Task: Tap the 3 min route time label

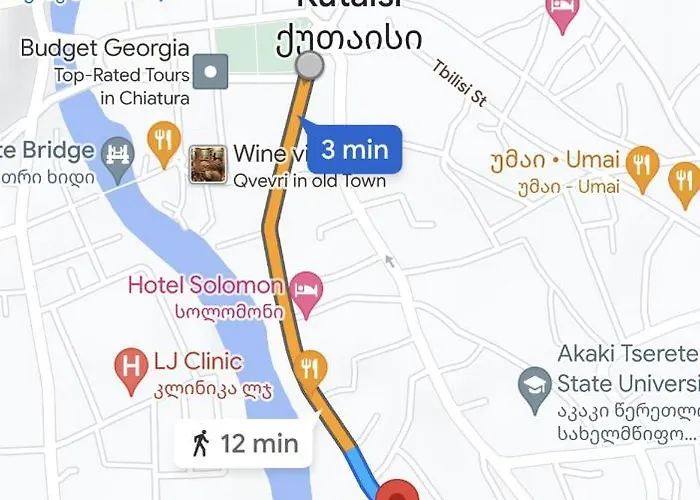Action: point(354,151)
